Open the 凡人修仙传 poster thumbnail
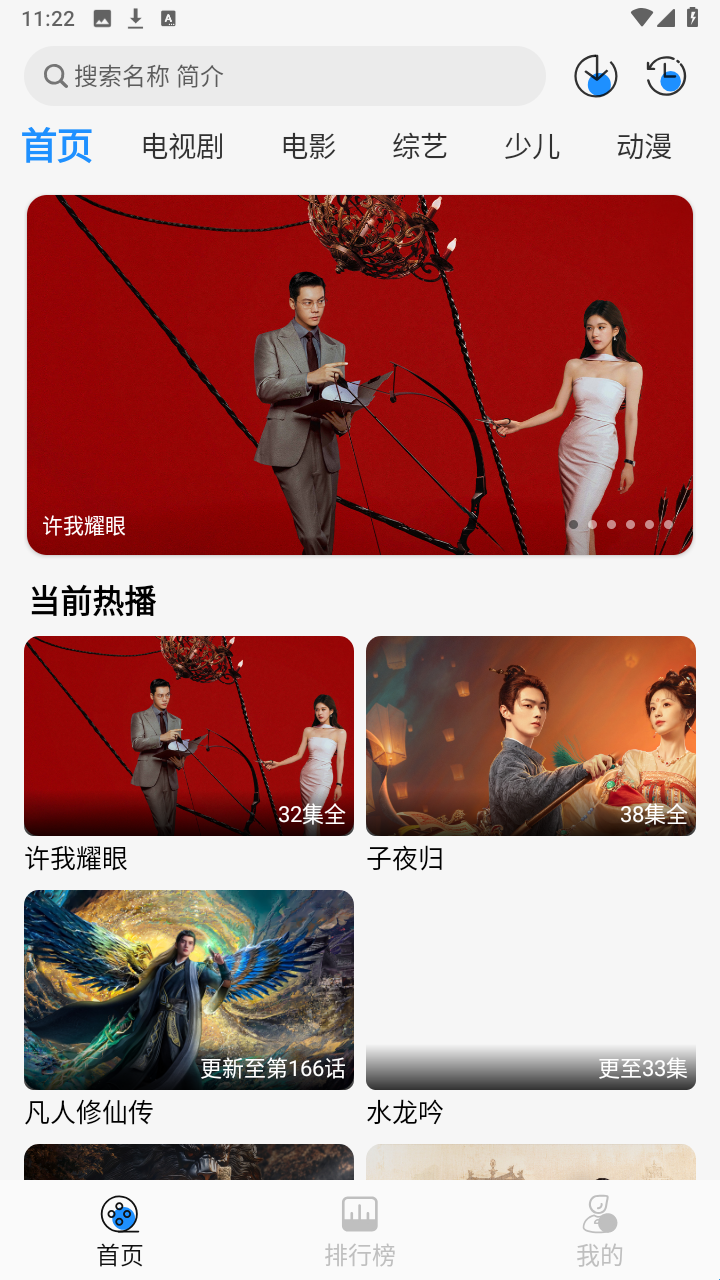Screen dimensions: 720x1280 pyautogui.click(x=188, y=990)
